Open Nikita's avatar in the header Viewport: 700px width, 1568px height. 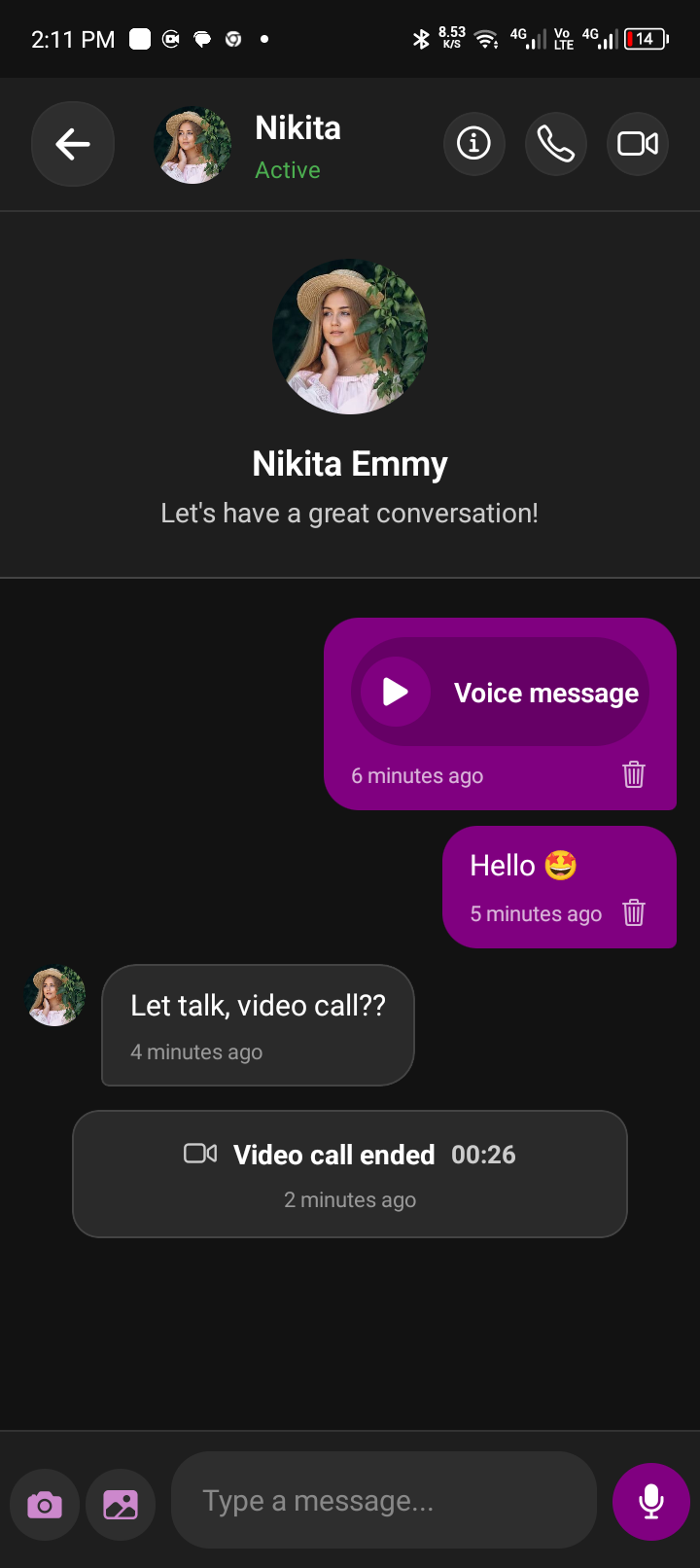(x=192, y=145)
